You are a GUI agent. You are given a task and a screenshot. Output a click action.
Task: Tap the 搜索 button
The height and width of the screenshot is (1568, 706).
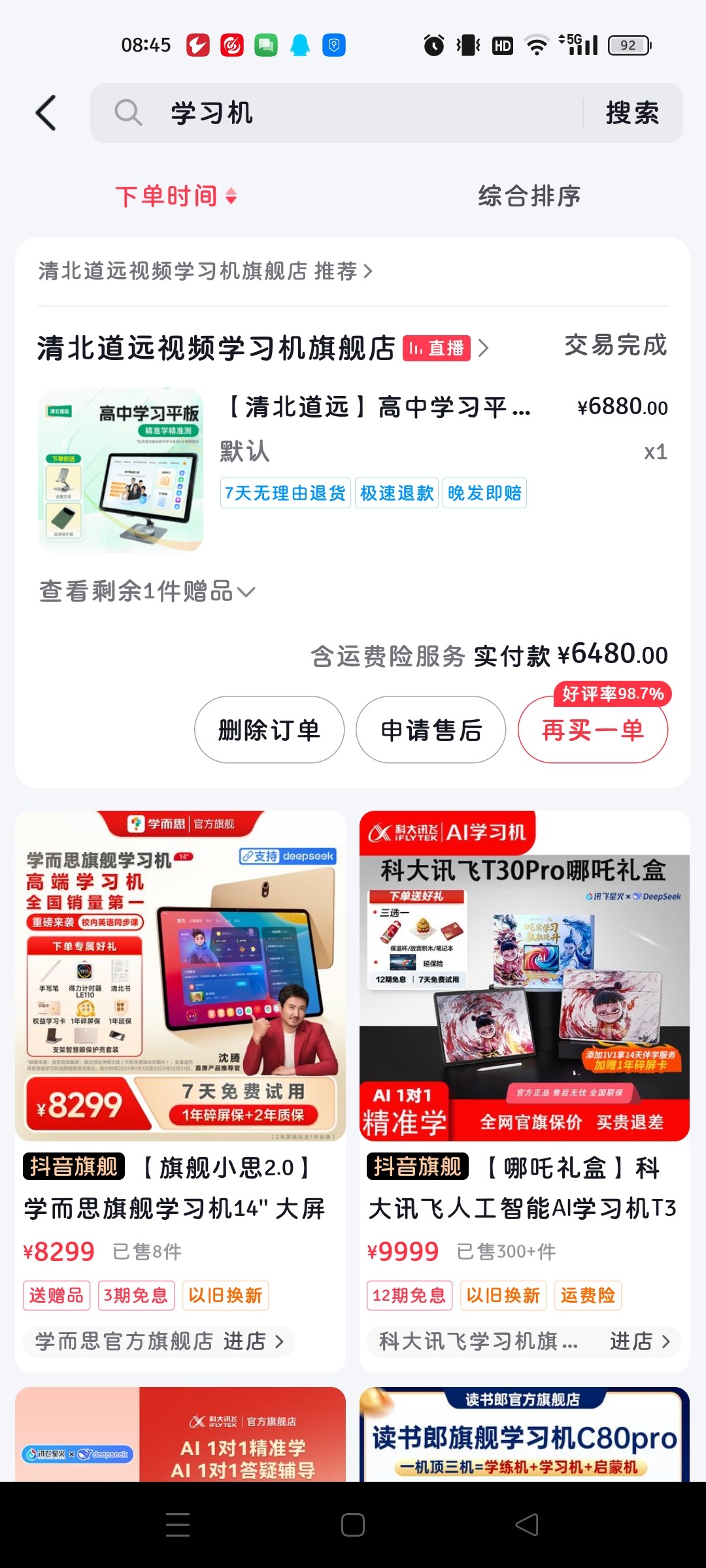[631, 113]
